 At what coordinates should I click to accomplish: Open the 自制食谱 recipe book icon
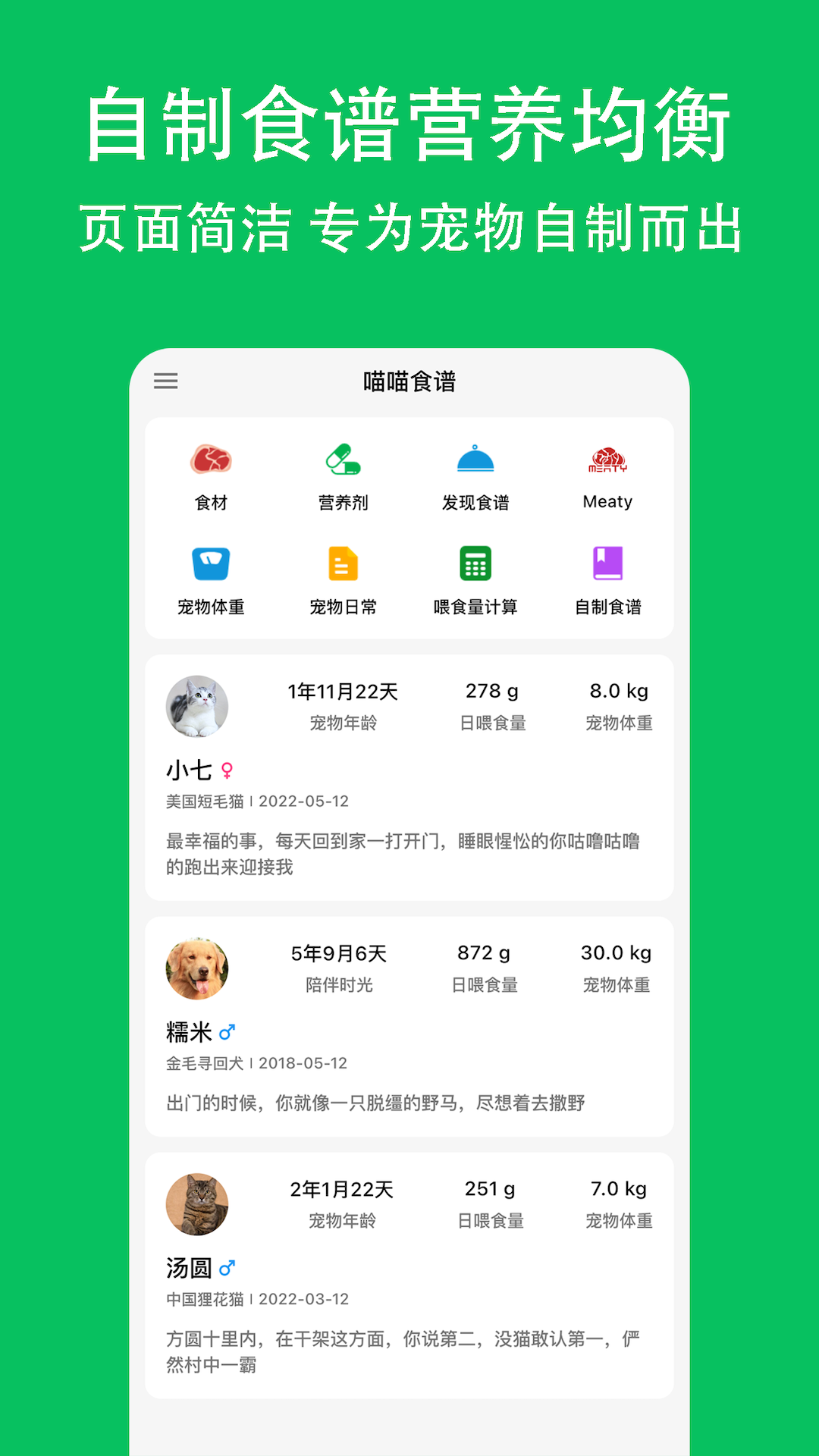607,564
